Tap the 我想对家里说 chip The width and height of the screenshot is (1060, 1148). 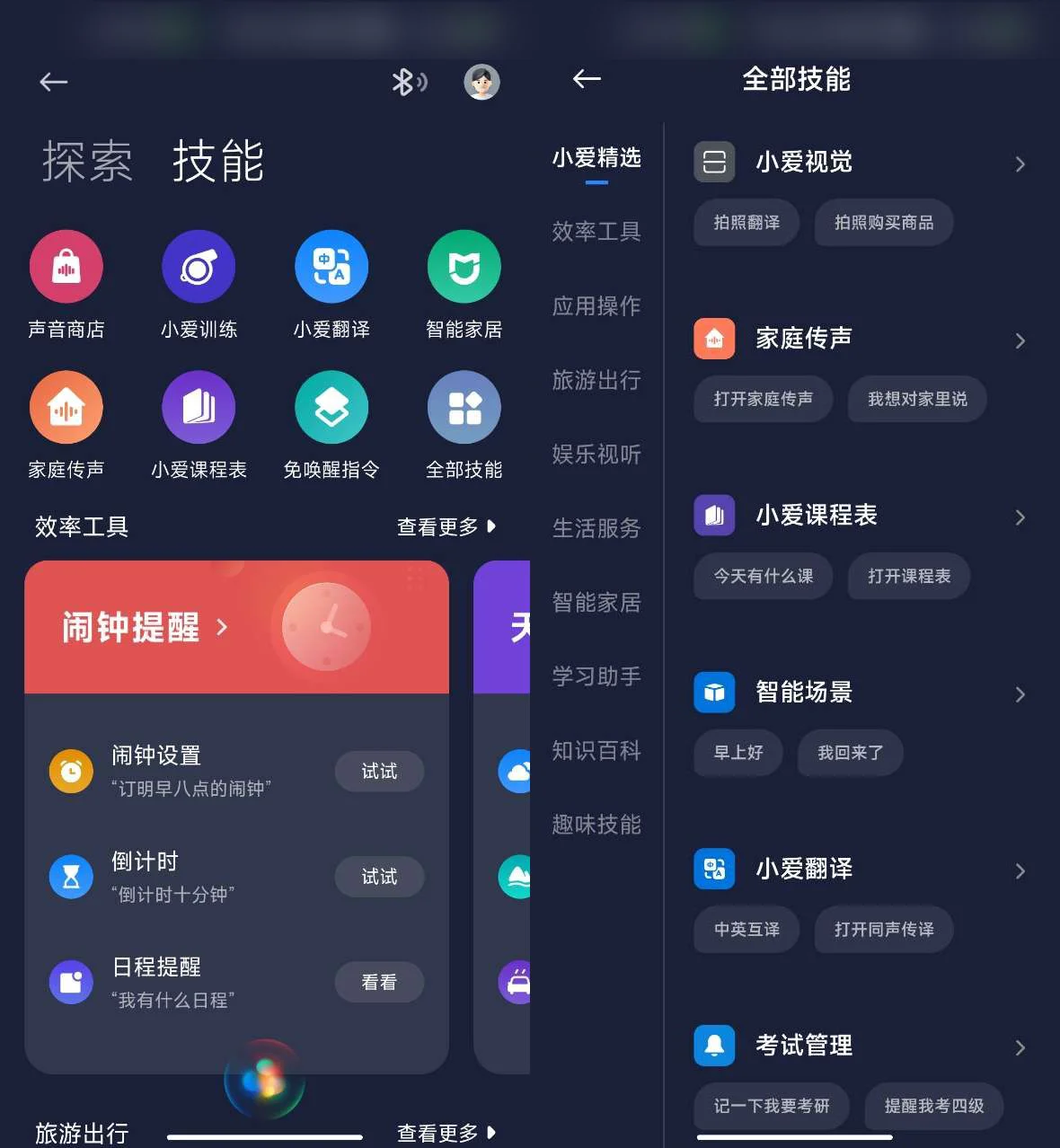[x=917, y=399]
